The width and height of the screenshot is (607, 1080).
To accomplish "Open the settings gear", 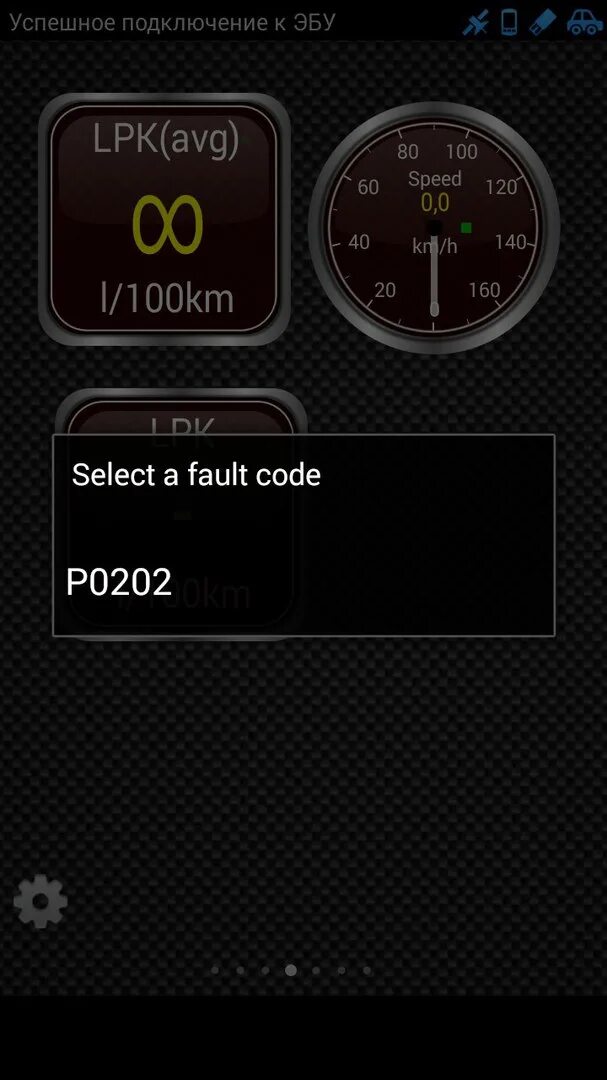I will [x=41, y=902].
